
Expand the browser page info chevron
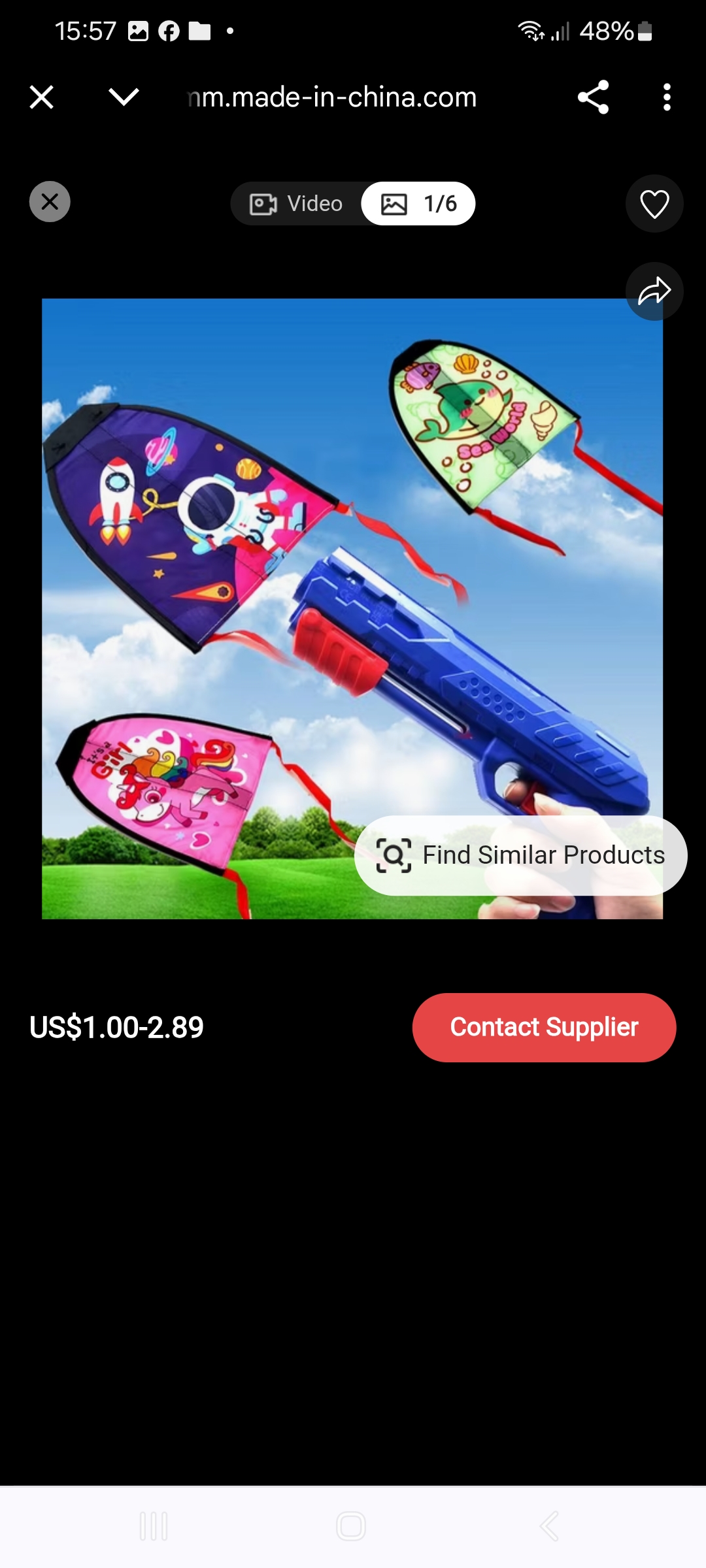124,97
